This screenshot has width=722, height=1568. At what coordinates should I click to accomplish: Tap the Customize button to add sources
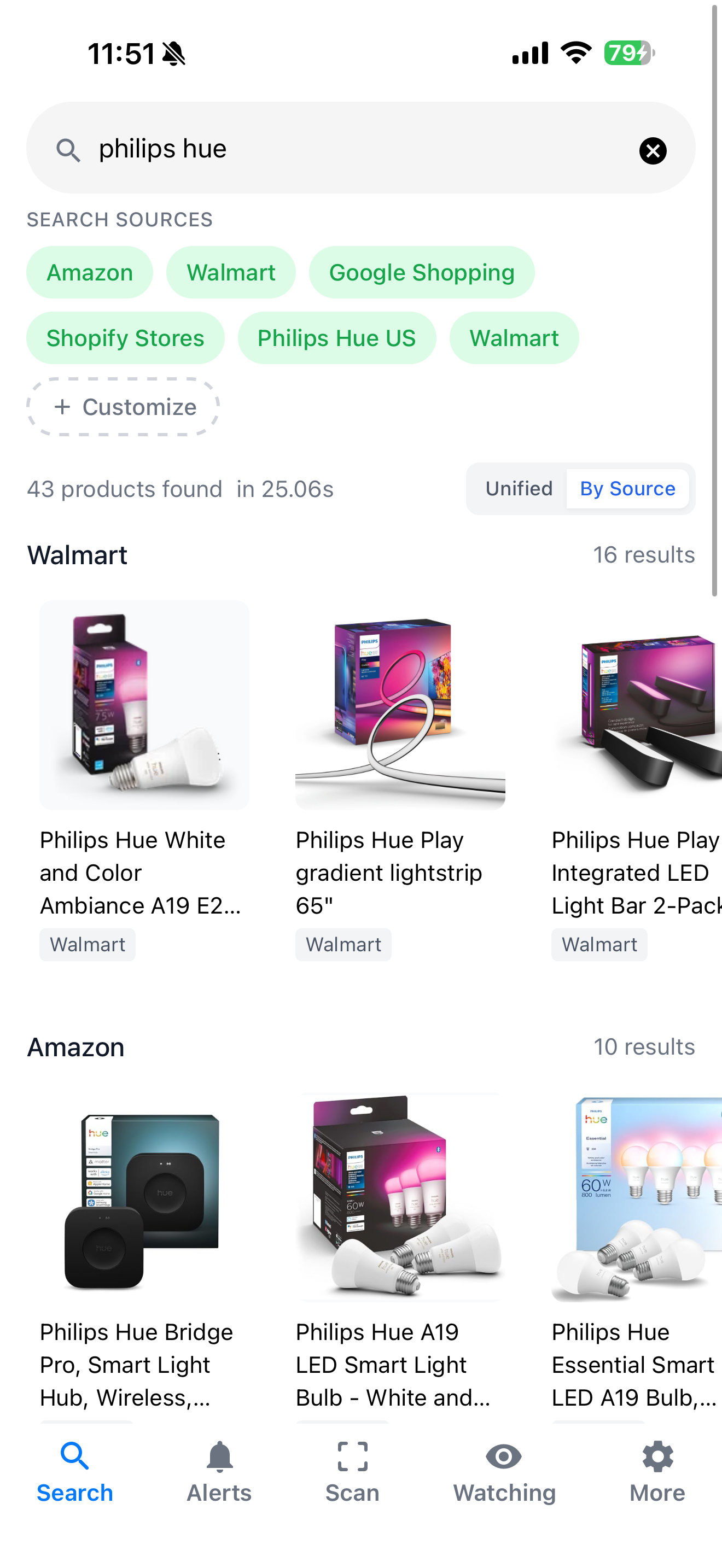(x=123, y=407)
